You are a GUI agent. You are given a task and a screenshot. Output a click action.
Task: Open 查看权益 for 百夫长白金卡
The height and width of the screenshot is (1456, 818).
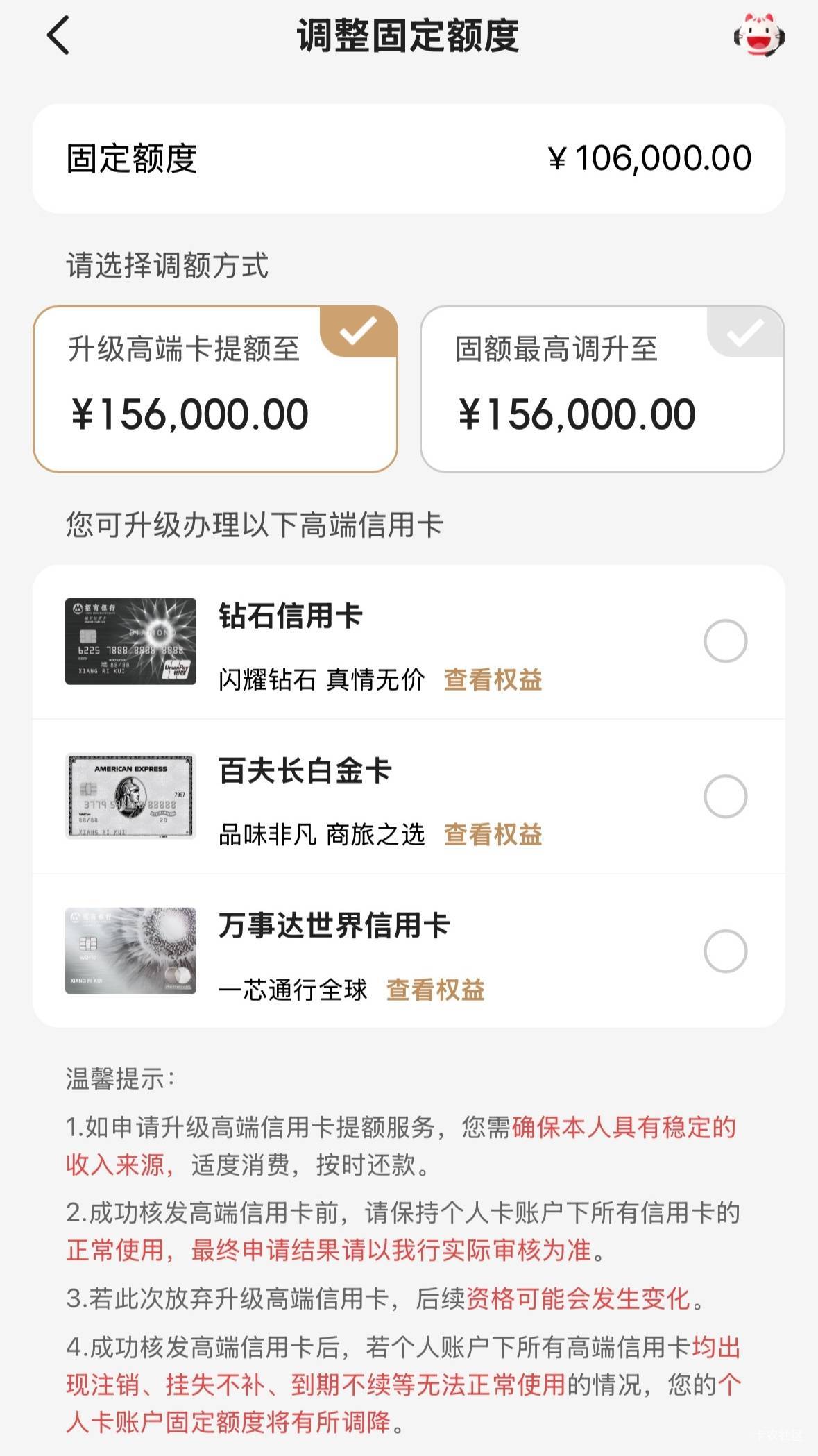tap(493, 835)
